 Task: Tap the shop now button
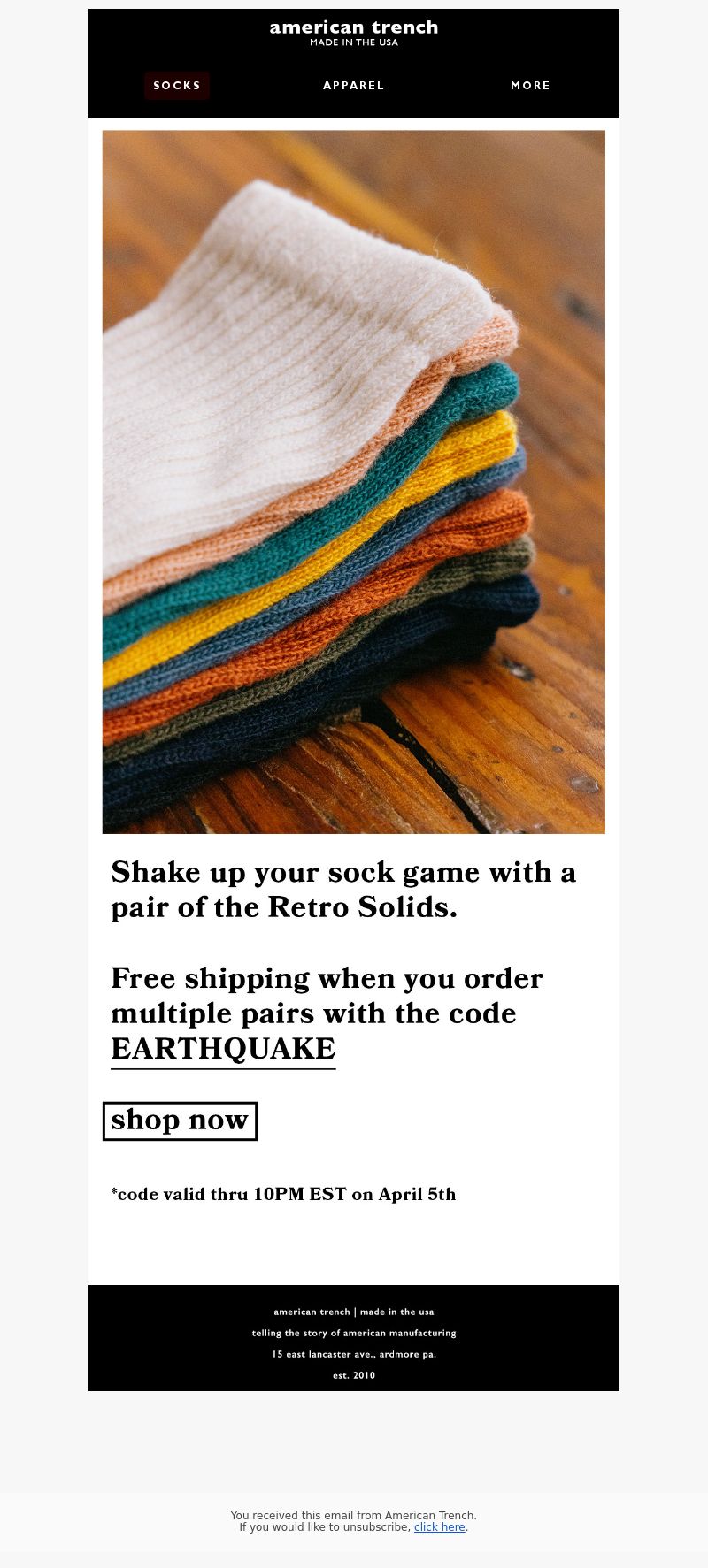coord(180,1121)
